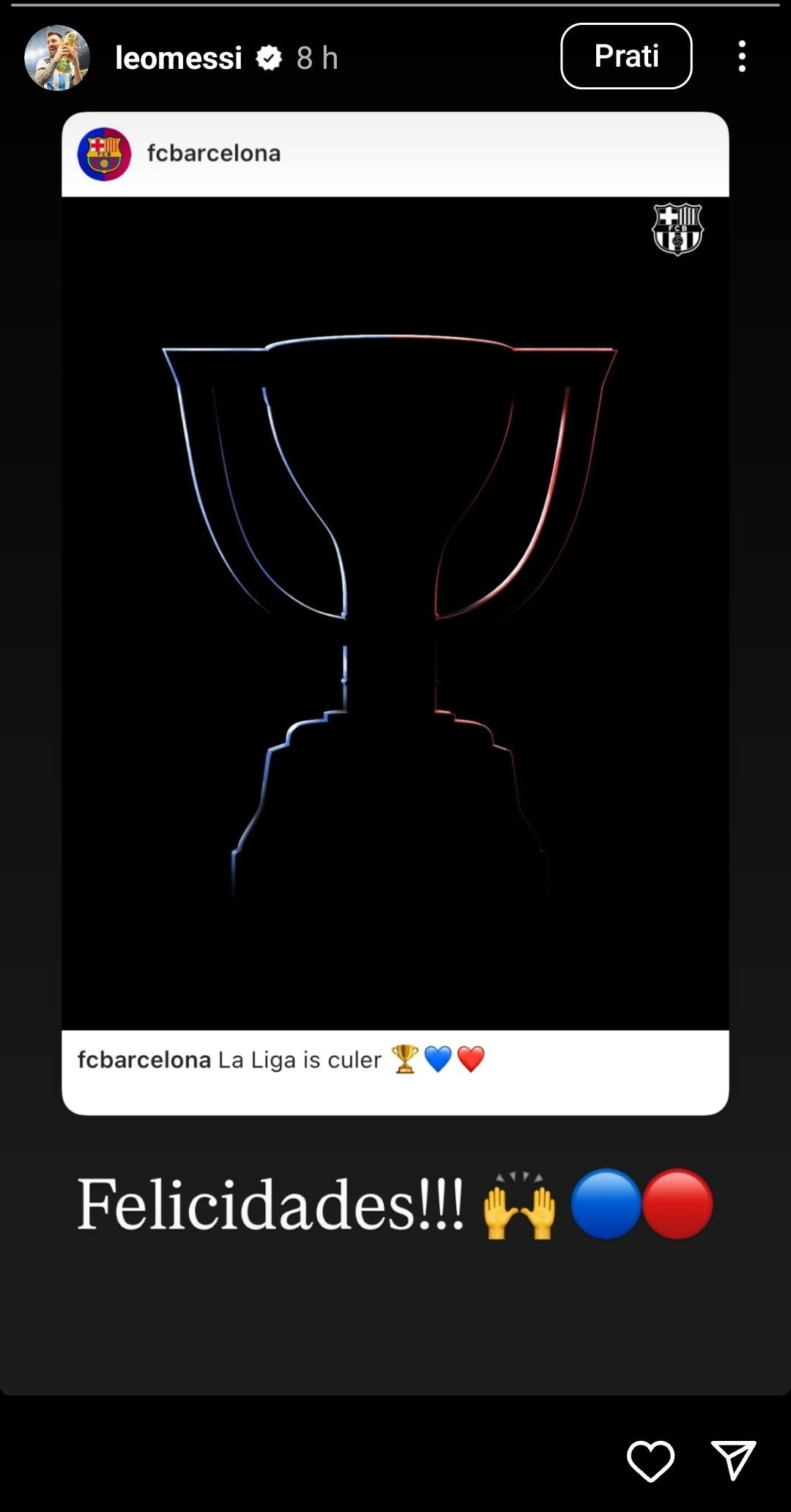Viewport: 791px width, 1512px height.
Task: Open the reshared fcbarcelona post
Action: [x=395, y=613]
